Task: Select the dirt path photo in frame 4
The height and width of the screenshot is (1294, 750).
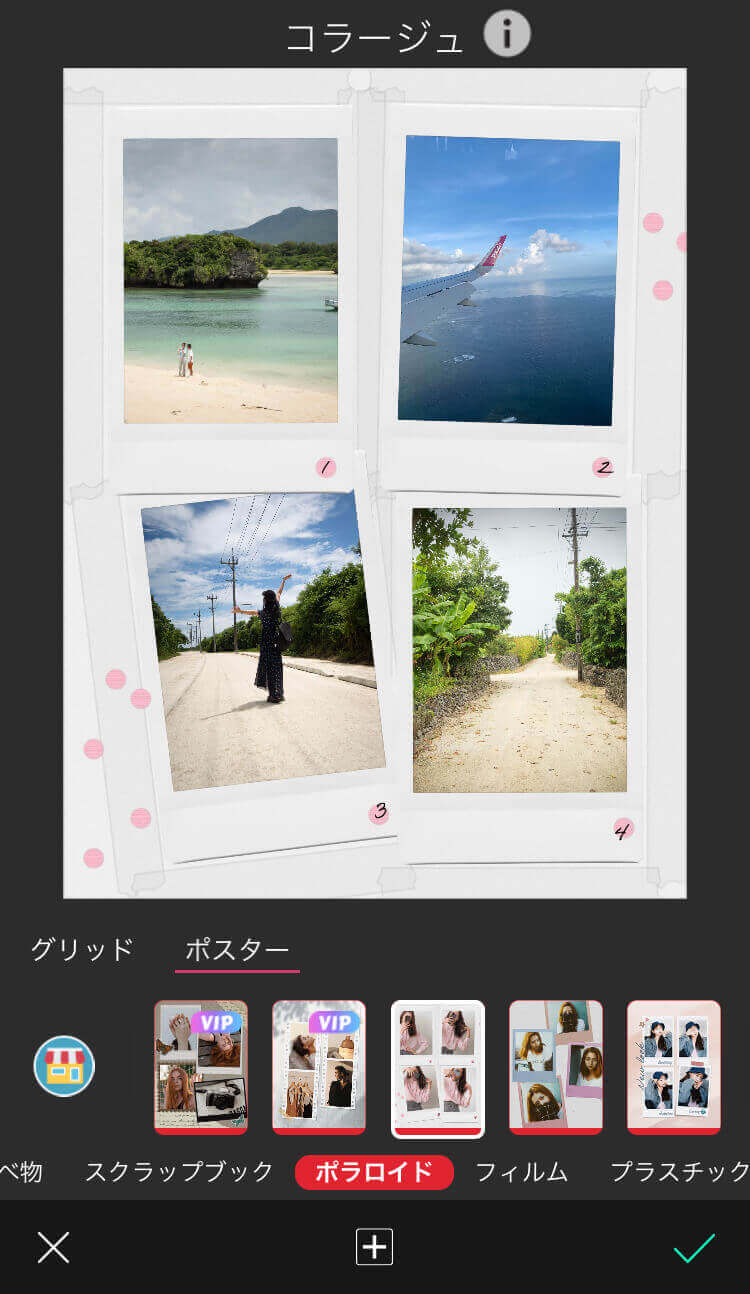Action: click(520, 650)
